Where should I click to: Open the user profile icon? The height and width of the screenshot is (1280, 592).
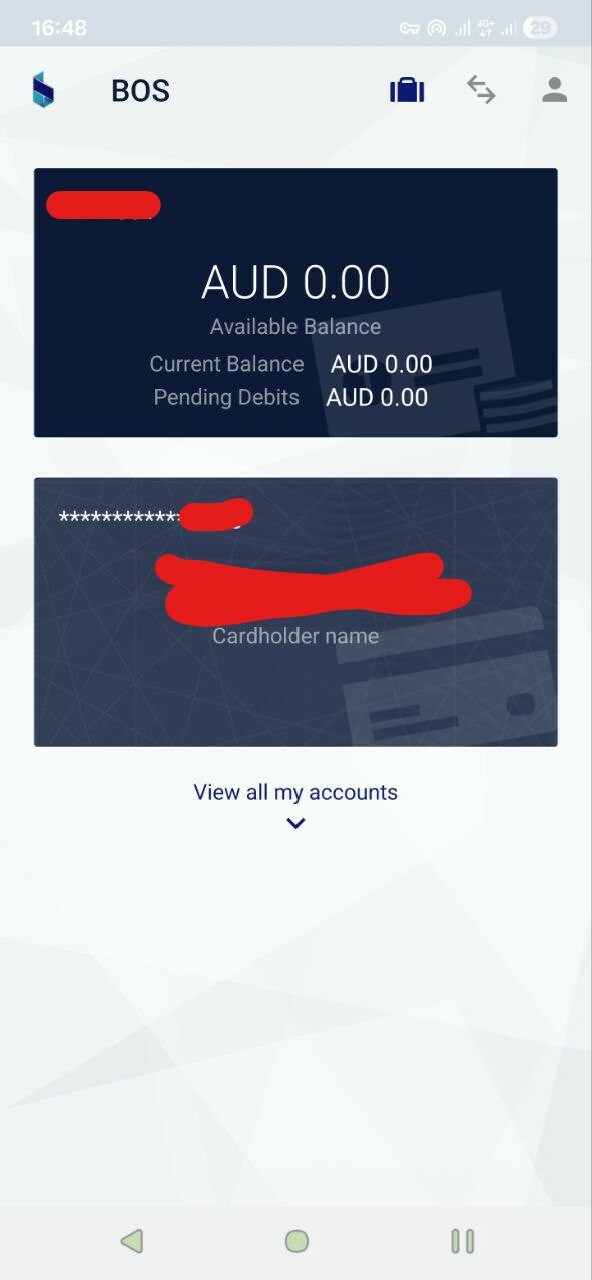[x=555, y=90]
